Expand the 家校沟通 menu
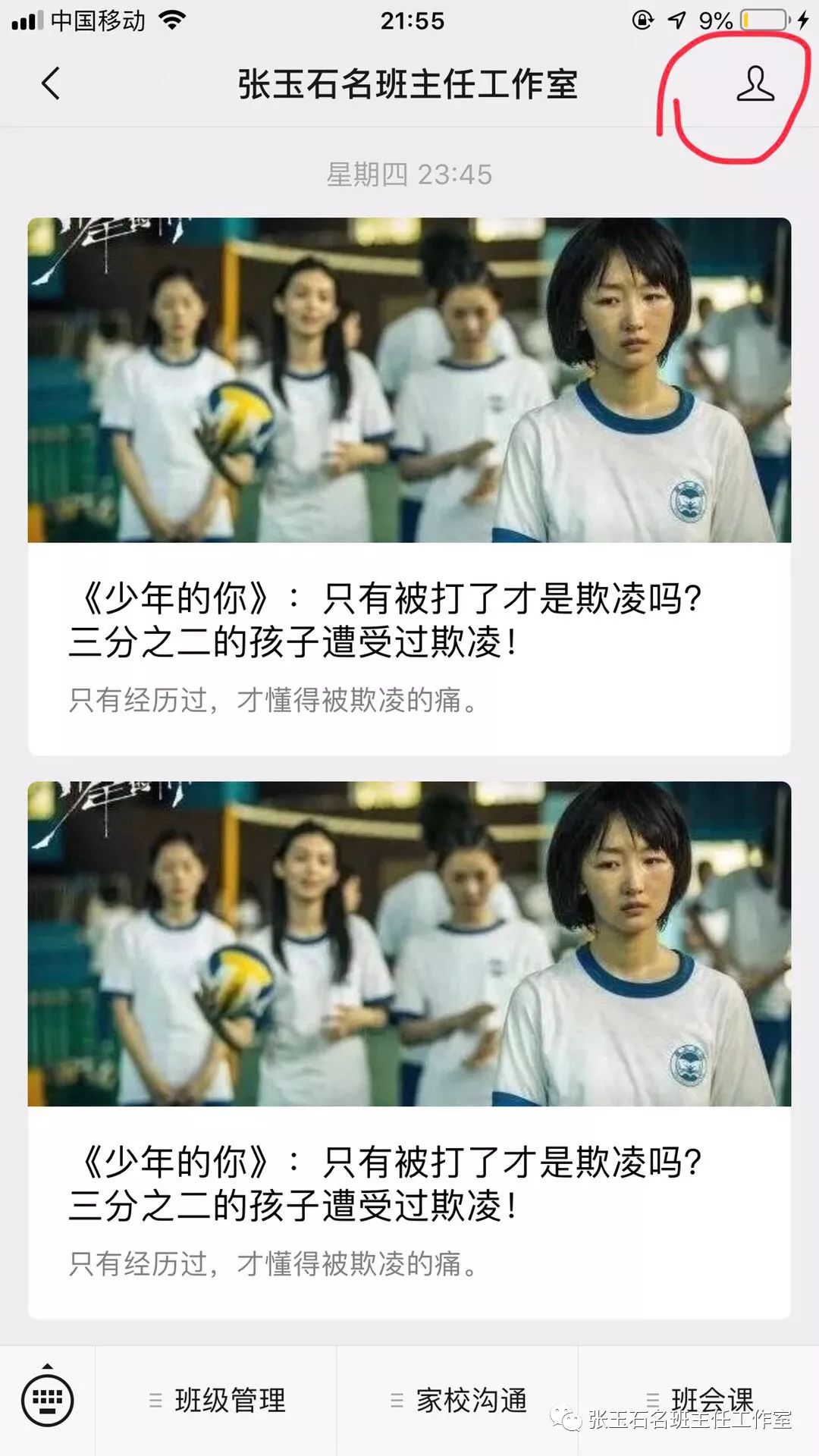Image resolution: width=819 pixels, height=1456 pixels. [458, 1400]
